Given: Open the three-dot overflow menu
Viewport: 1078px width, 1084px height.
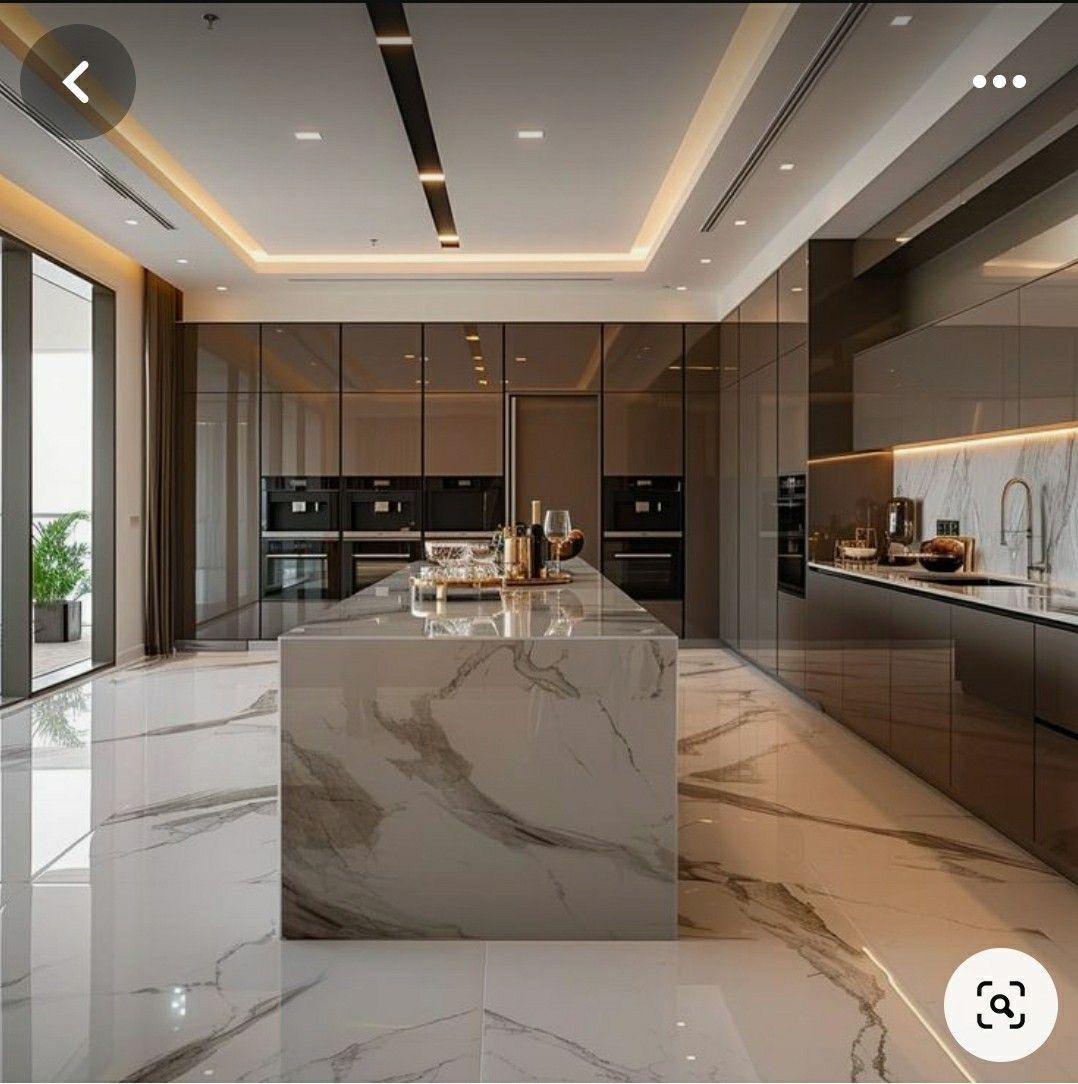Looking at the screenshot, I should (x=999, y=82).
